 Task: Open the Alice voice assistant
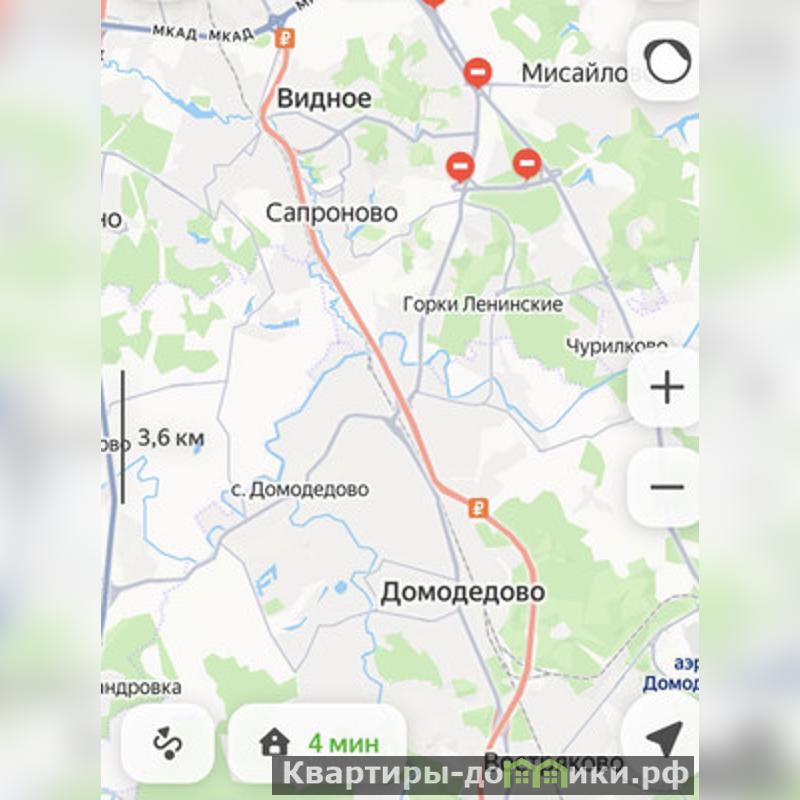pos(666,62)
